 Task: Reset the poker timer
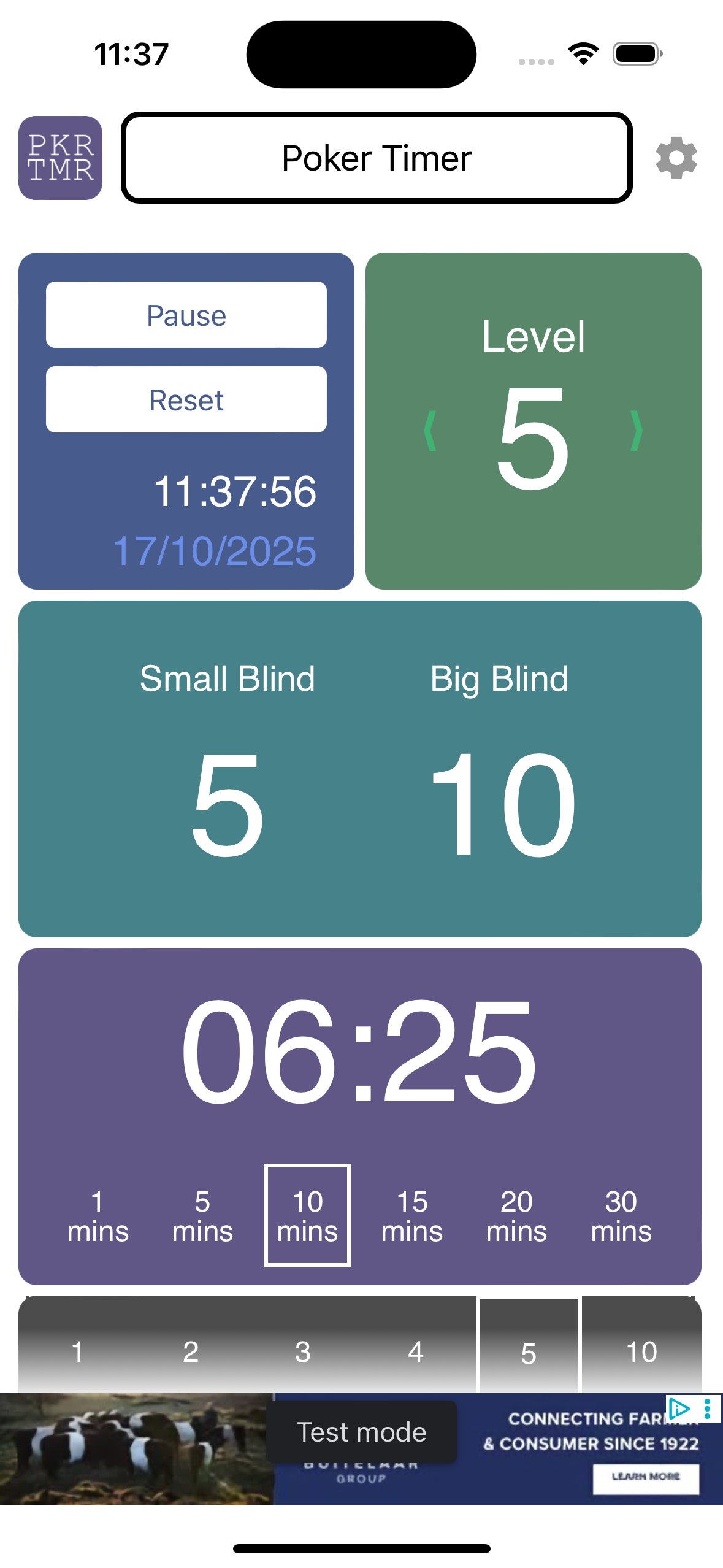point(187,399)
